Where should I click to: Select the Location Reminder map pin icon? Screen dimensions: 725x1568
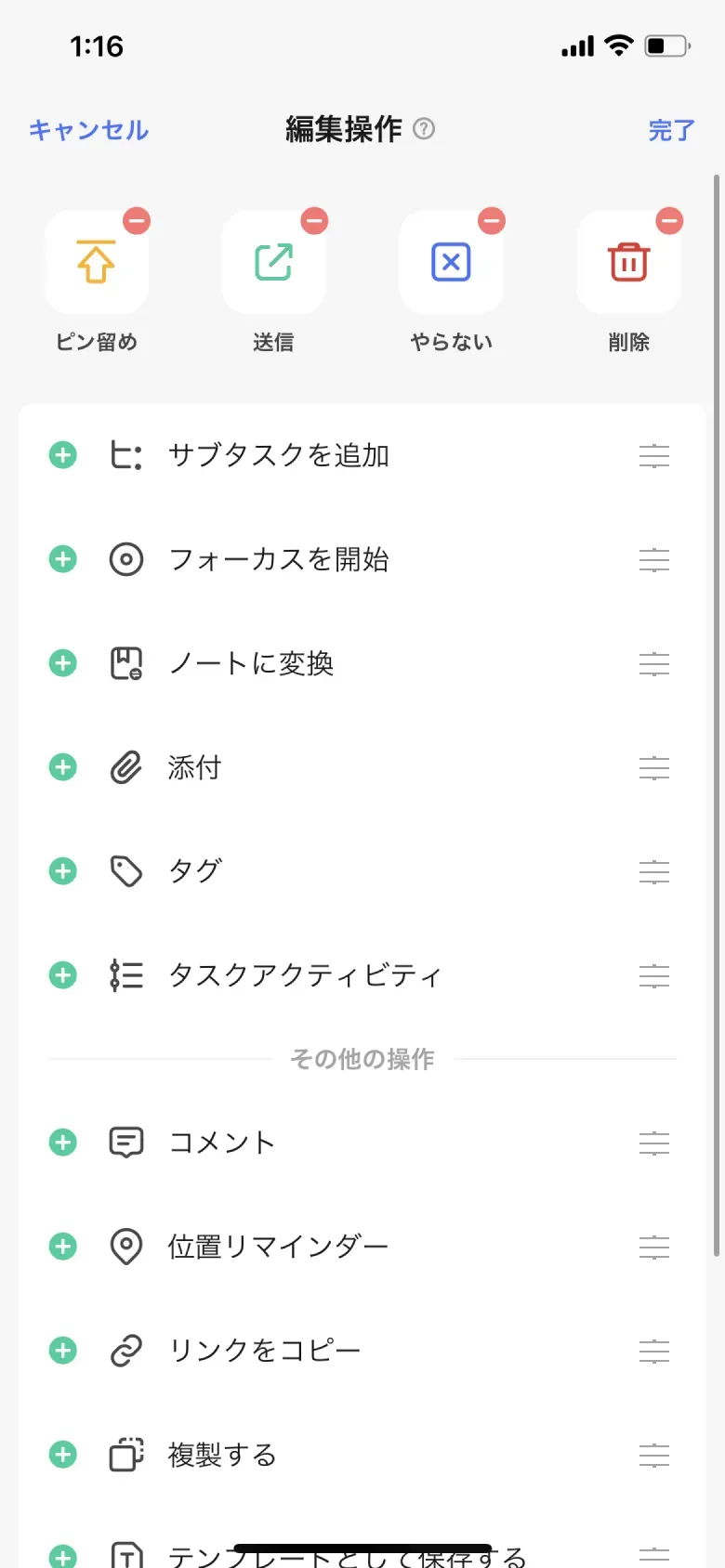coord(126,1247)
